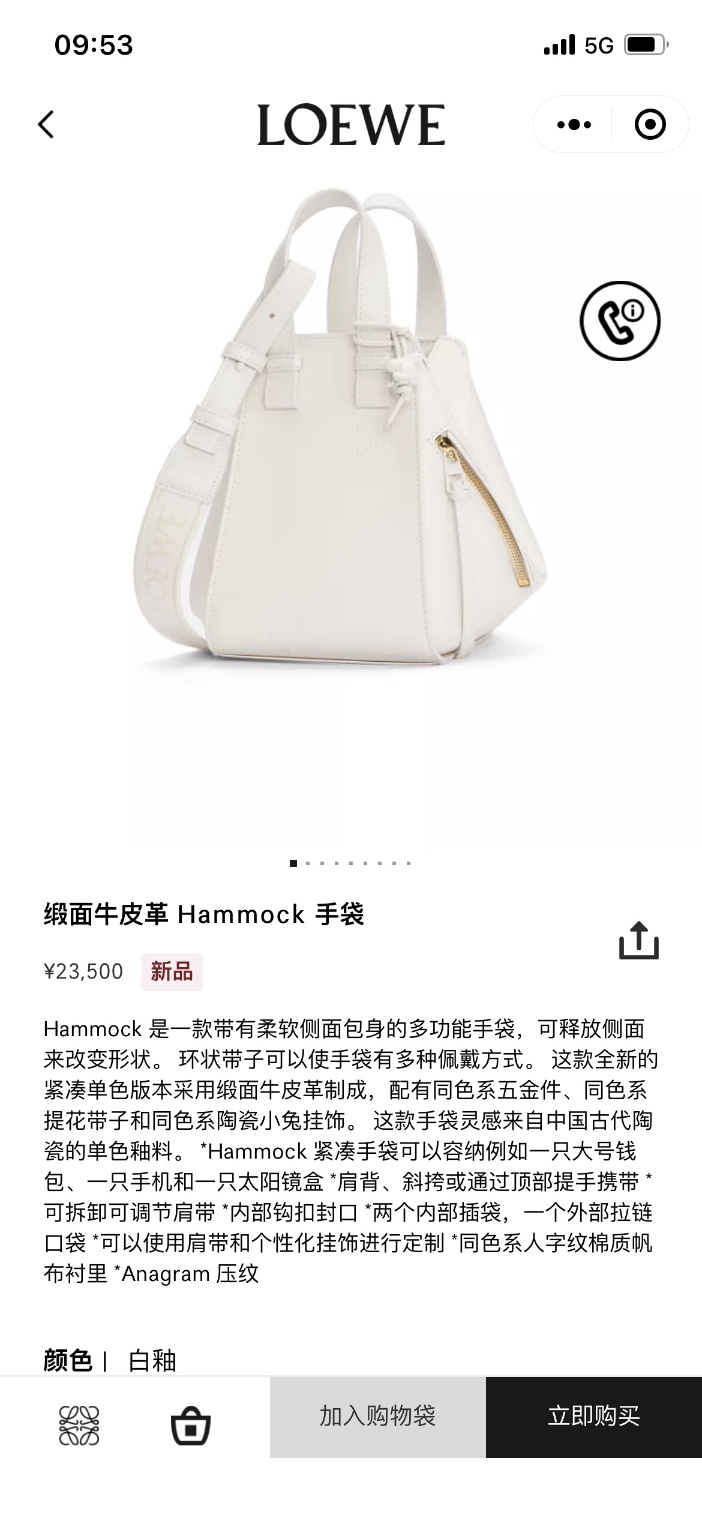Viewport: 702px width, 1519px height.
Task: Contact customer service via the phone icon
Action: (620, 321)
